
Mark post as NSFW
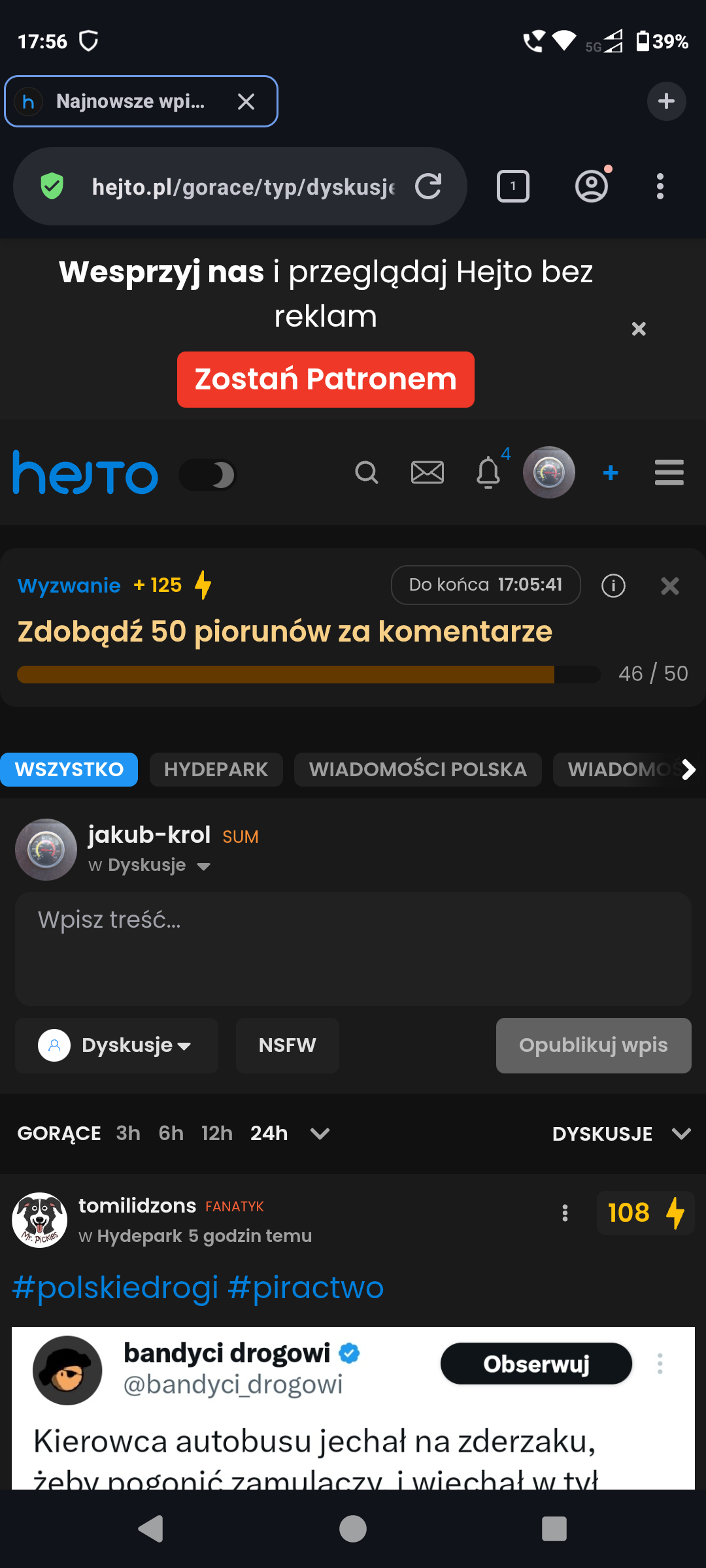pos(287,1045)
